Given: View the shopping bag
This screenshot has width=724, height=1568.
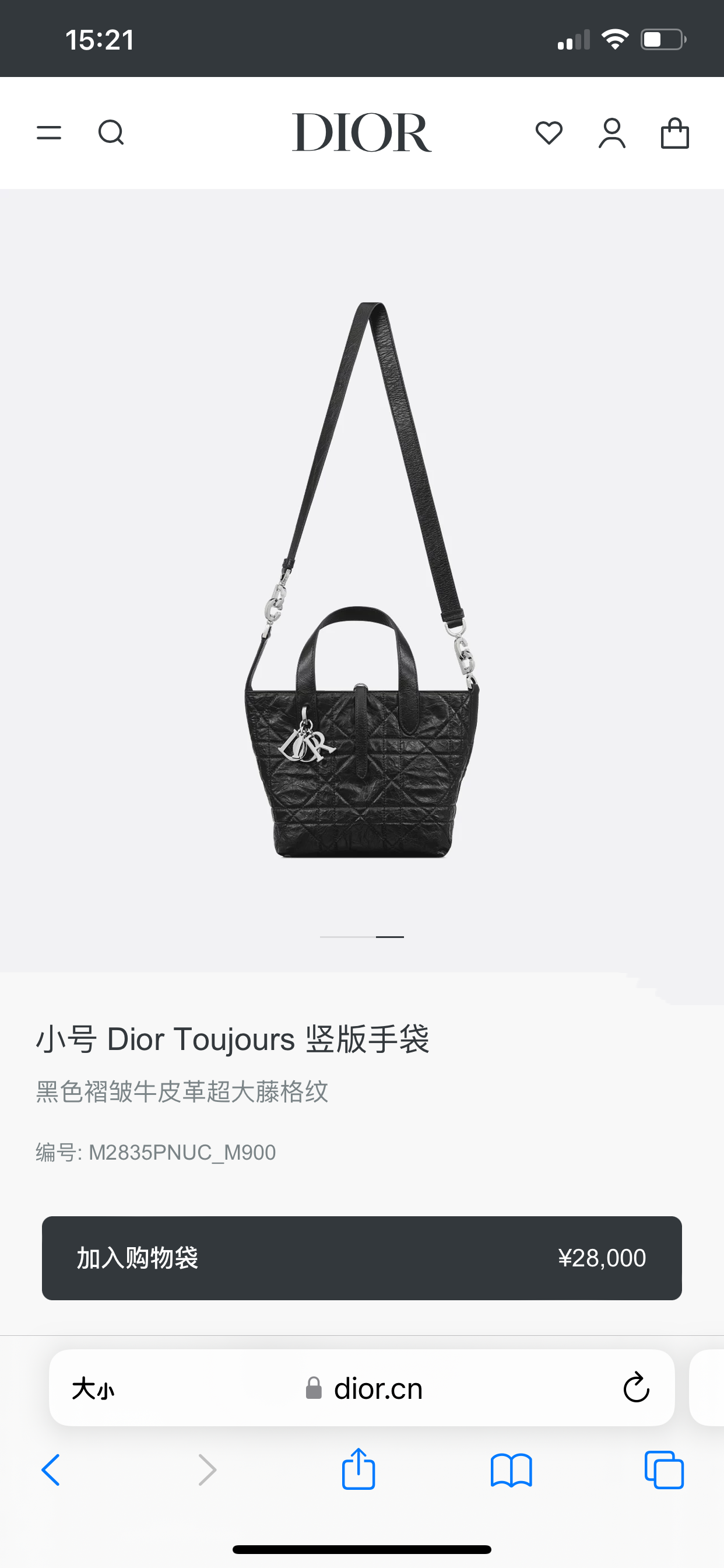Looking at the screenshot, I should [x=674, y=134].
